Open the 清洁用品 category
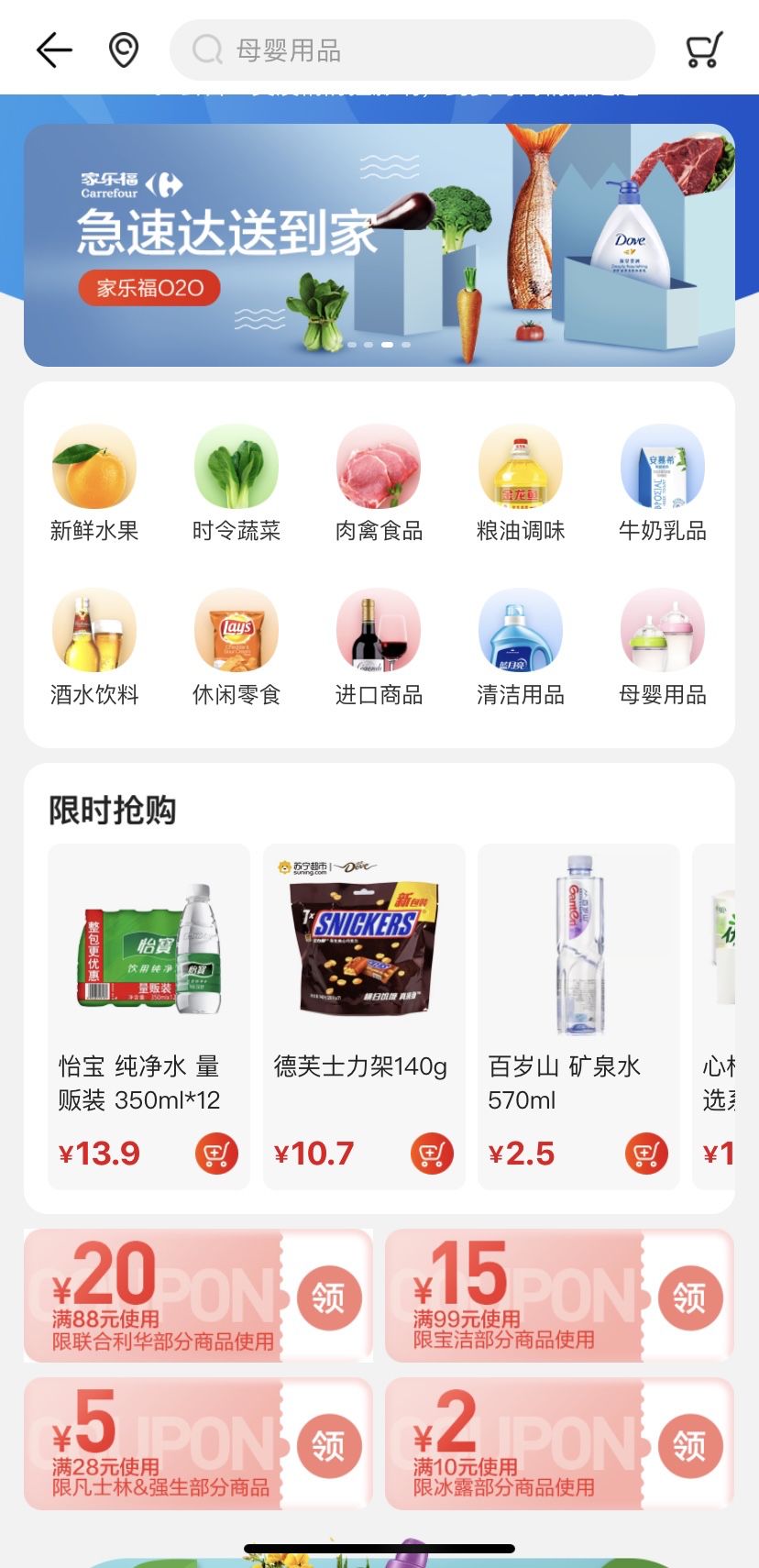 coord(521,646)
